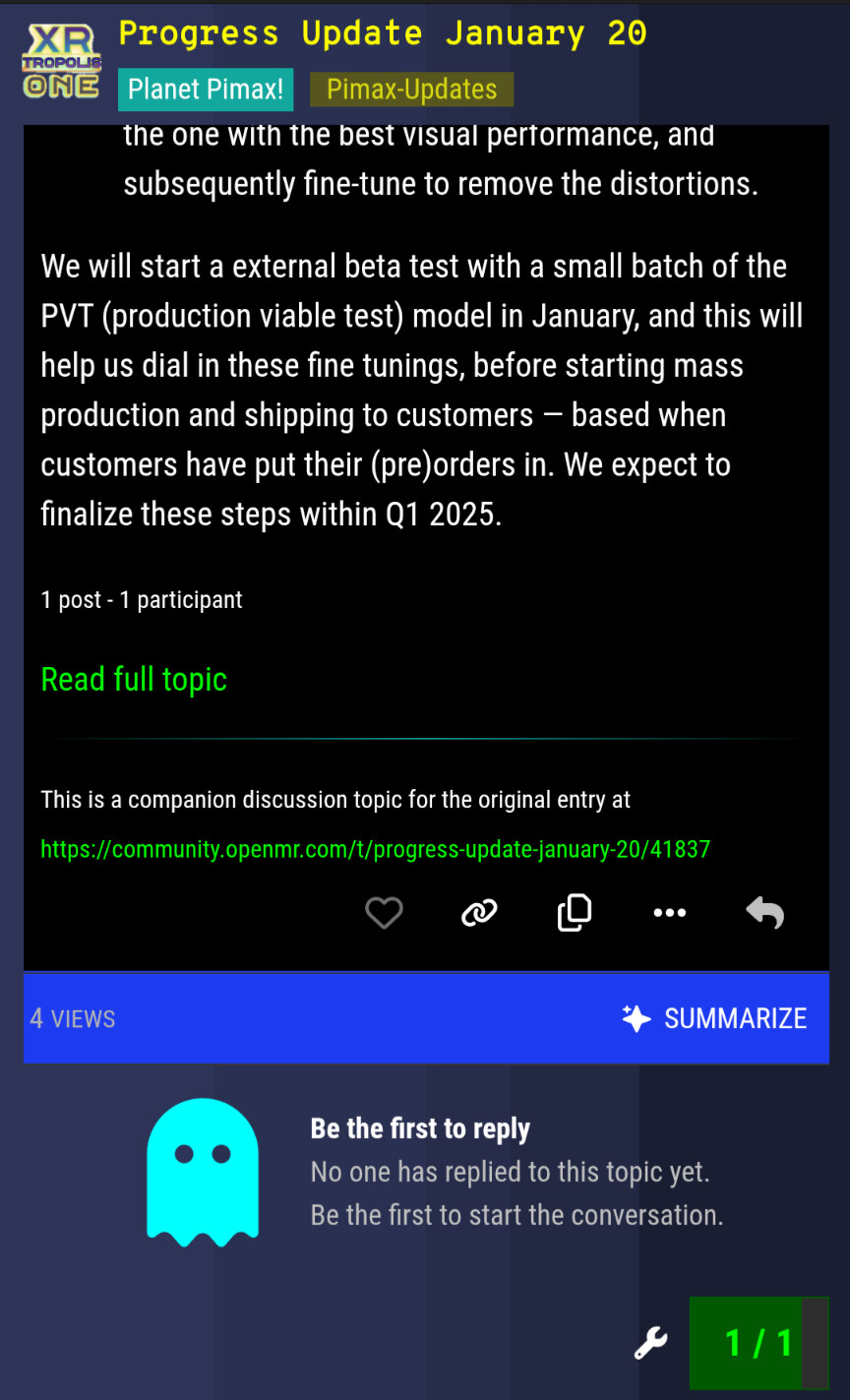Like this post with the heart icon
Image resolution: width=850 pixels, height=1400 pixels.
384,913
